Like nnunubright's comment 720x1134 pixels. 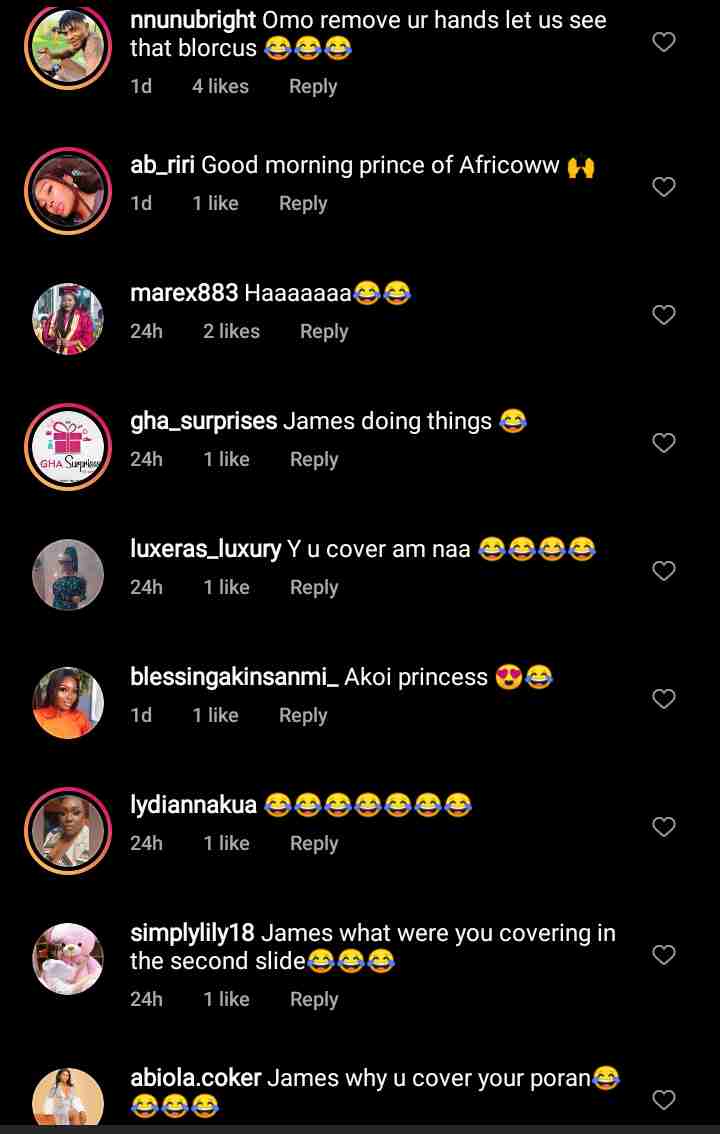coord(664,42)
